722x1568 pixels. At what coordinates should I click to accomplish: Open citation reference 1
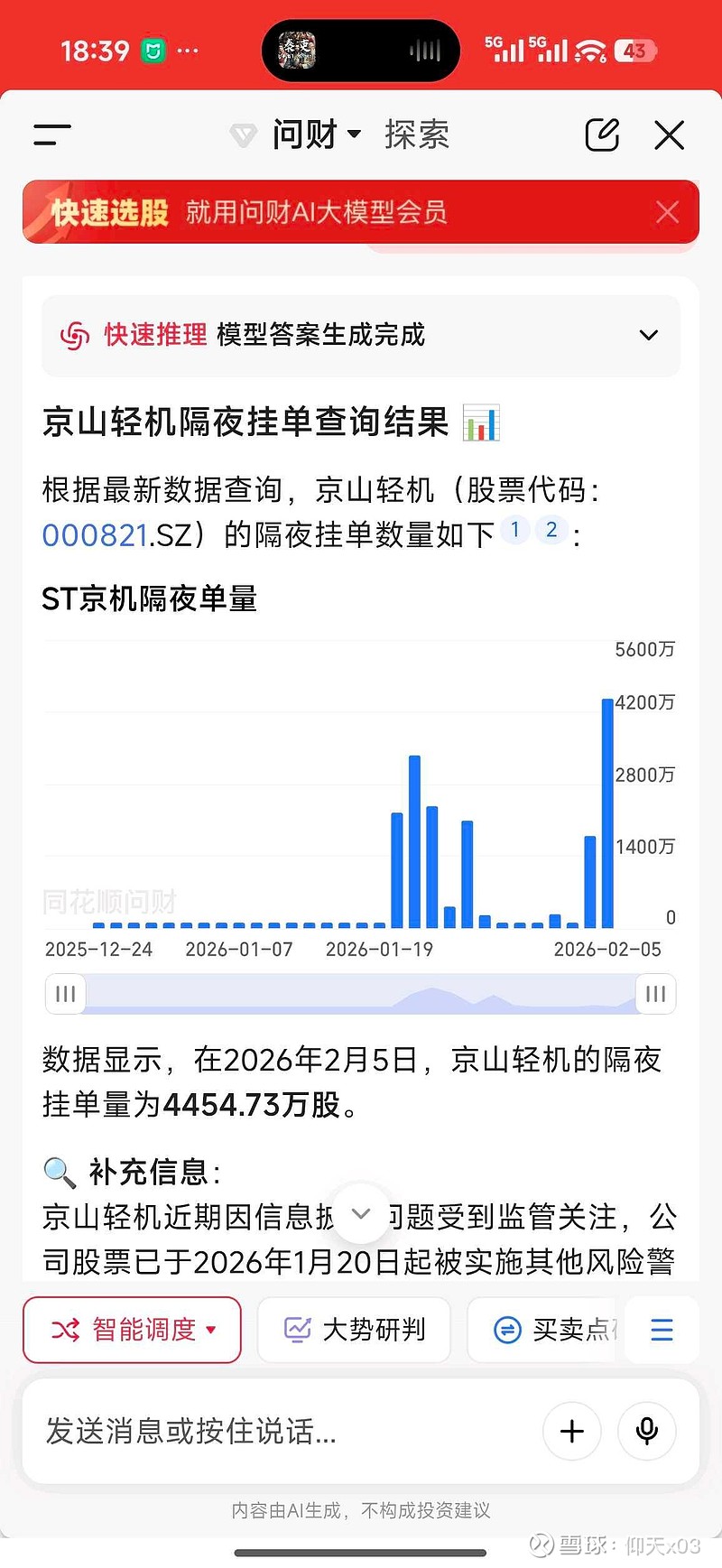coord(514,530)
